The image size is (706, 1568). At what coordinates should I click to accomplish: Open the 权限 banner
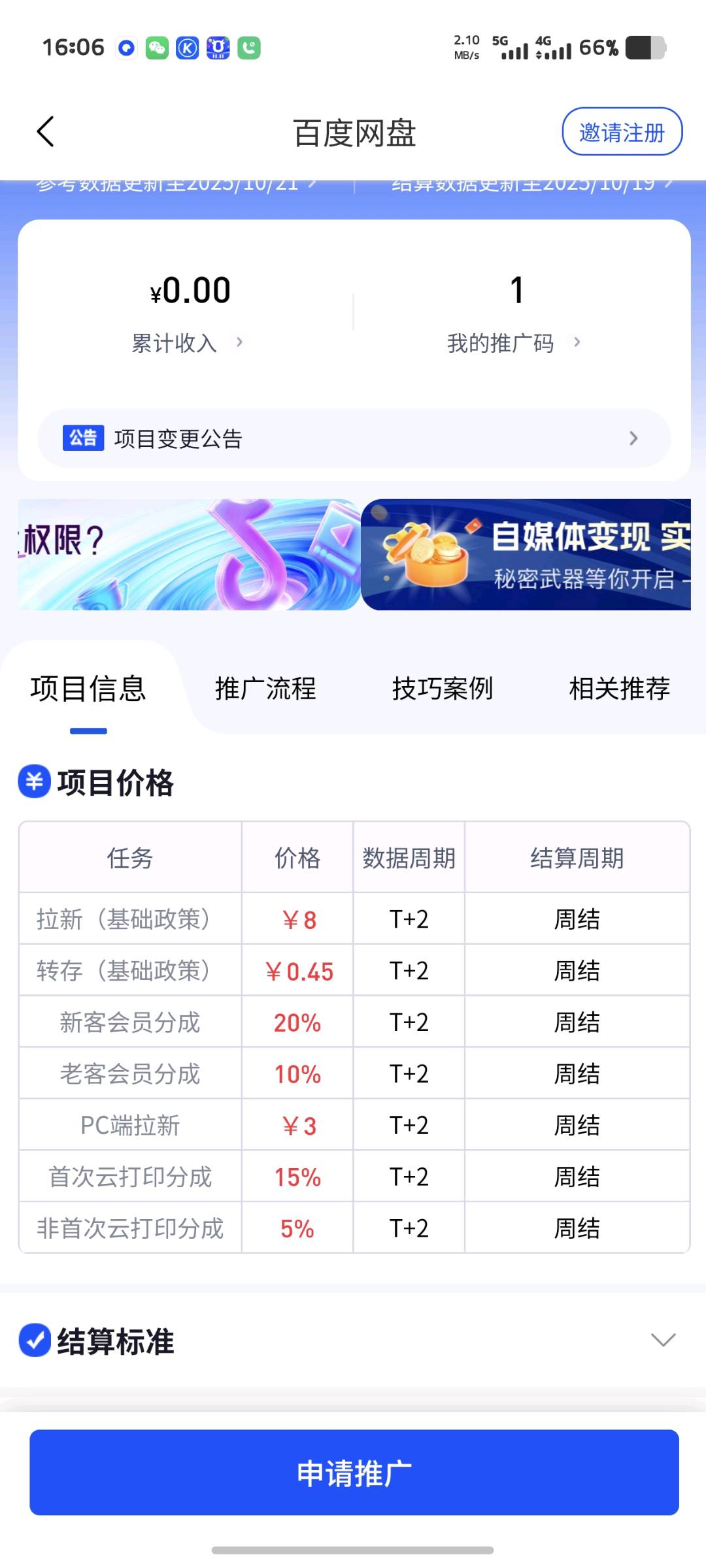click(188, 555)
